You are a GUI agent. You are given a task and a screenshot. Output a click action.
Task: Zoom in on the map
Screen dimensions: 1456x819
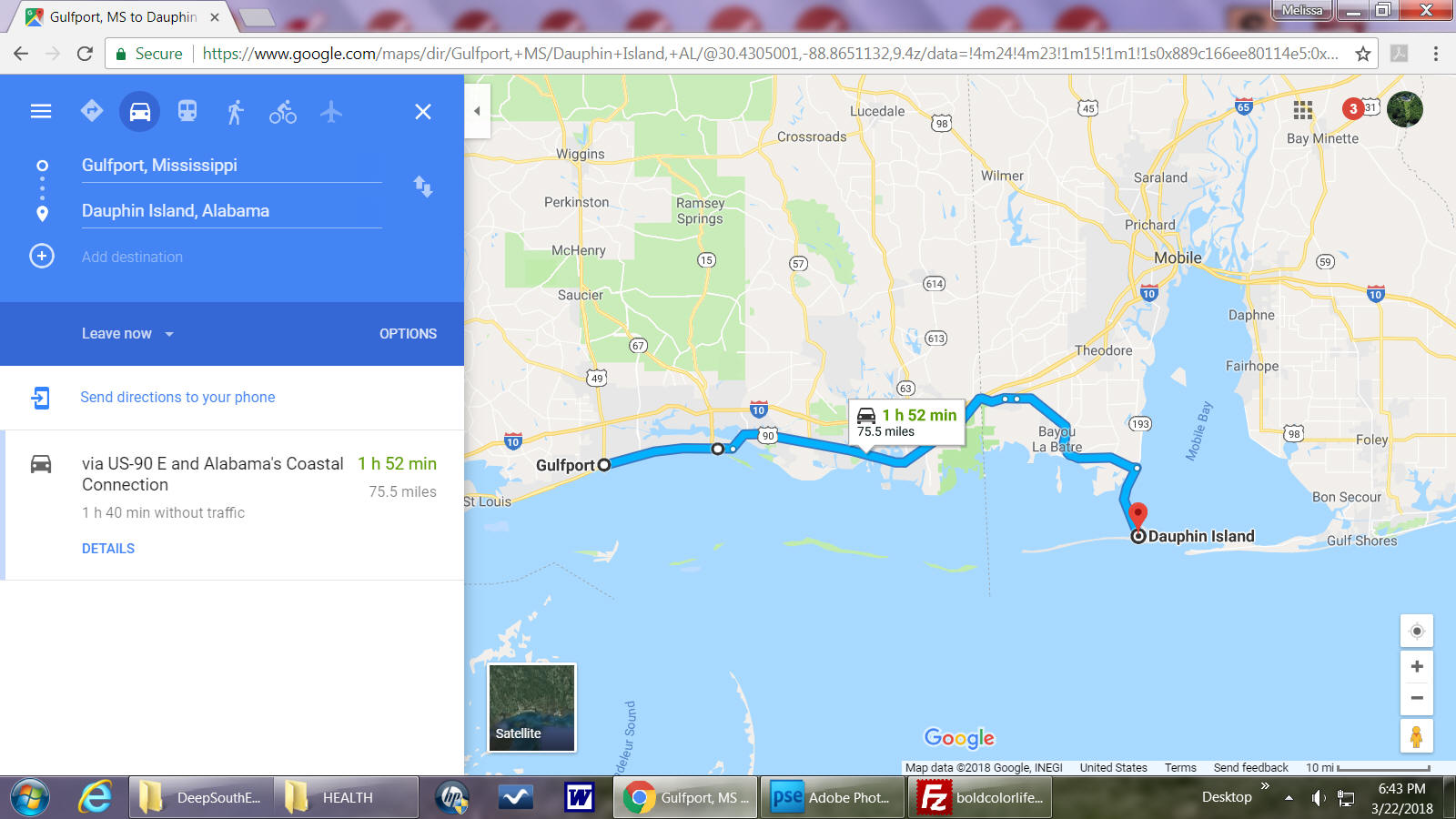[x=1417, y=667]
